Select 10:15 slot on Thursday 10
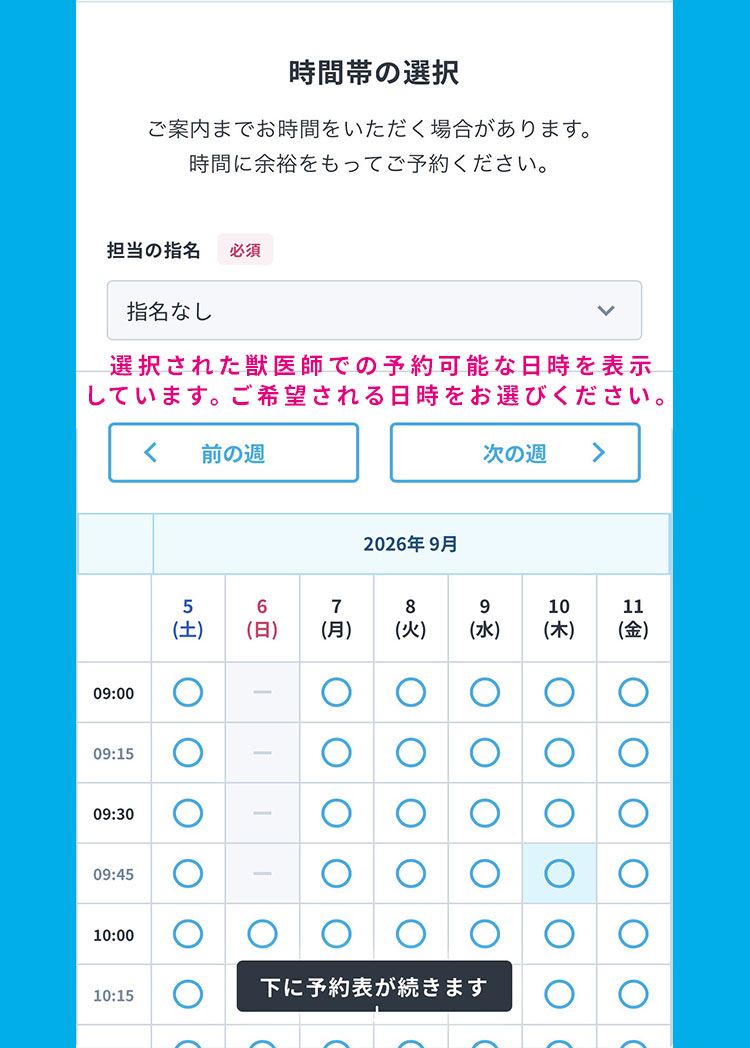The image size is (750, 1048). (559, 995)
